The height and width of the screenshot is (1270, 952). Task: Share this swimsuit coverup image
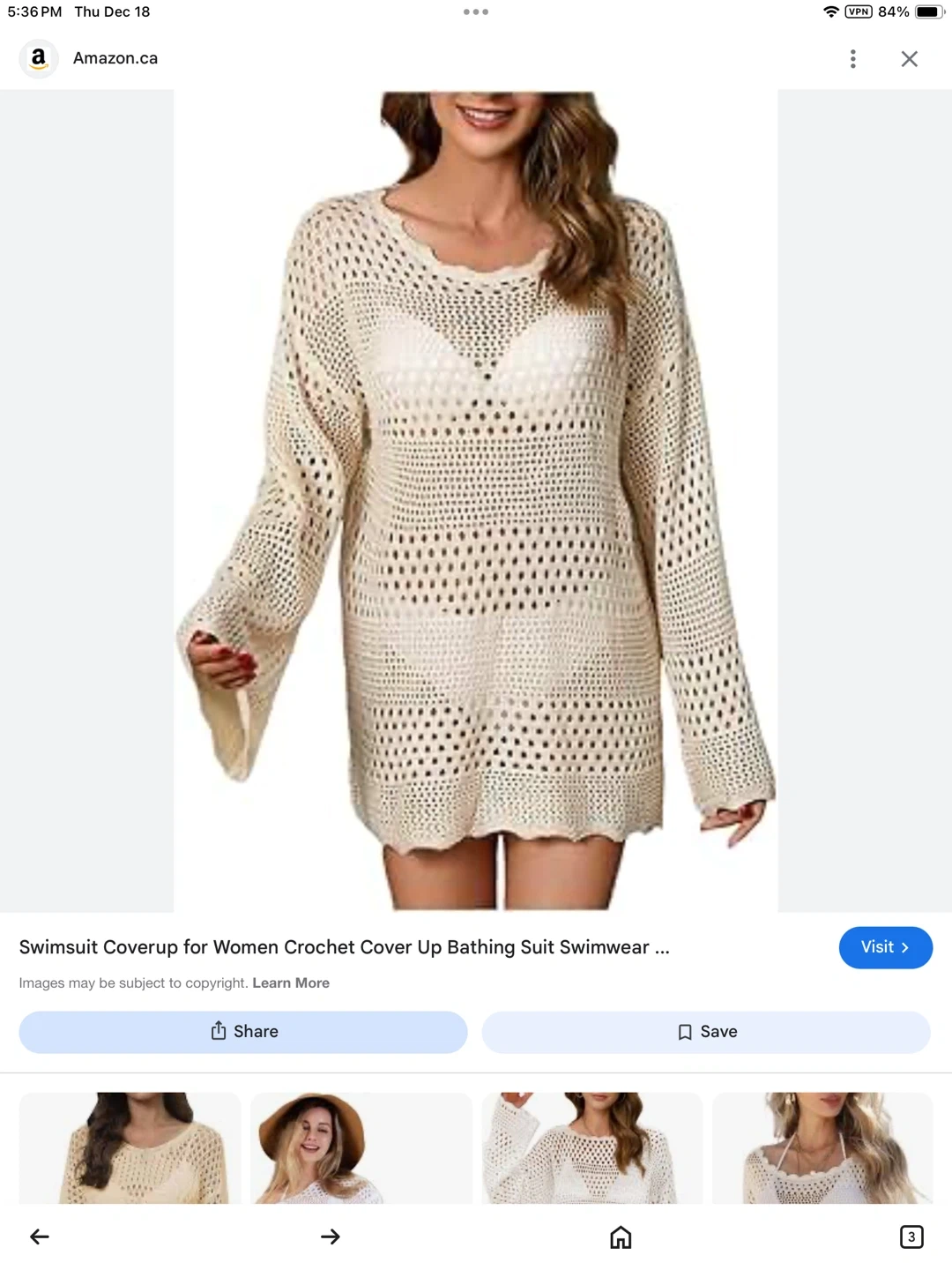click(243, 1032)
